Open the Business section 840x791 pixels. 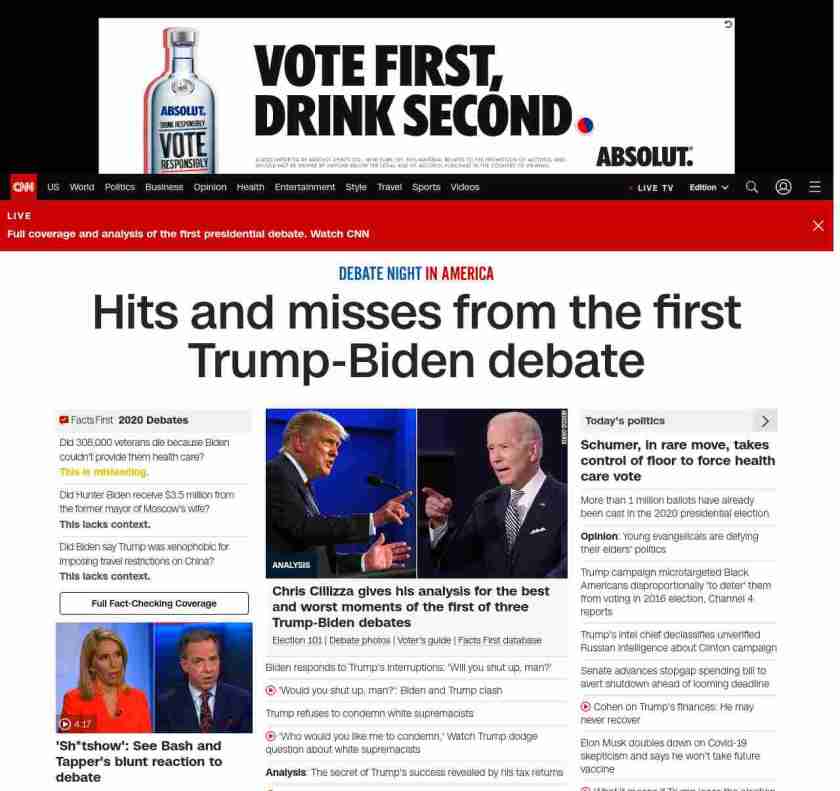pos(164,187)
